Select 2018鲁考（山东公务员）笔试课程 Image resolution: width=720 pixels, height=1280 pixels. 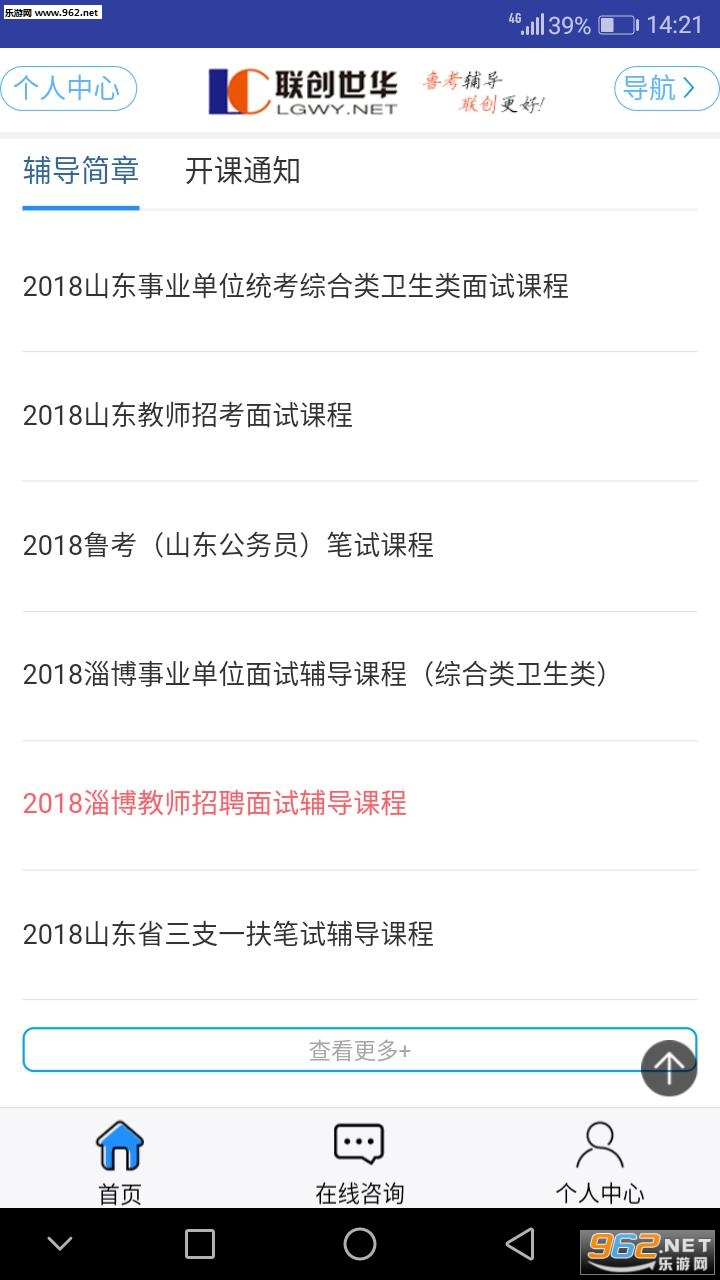228,546
